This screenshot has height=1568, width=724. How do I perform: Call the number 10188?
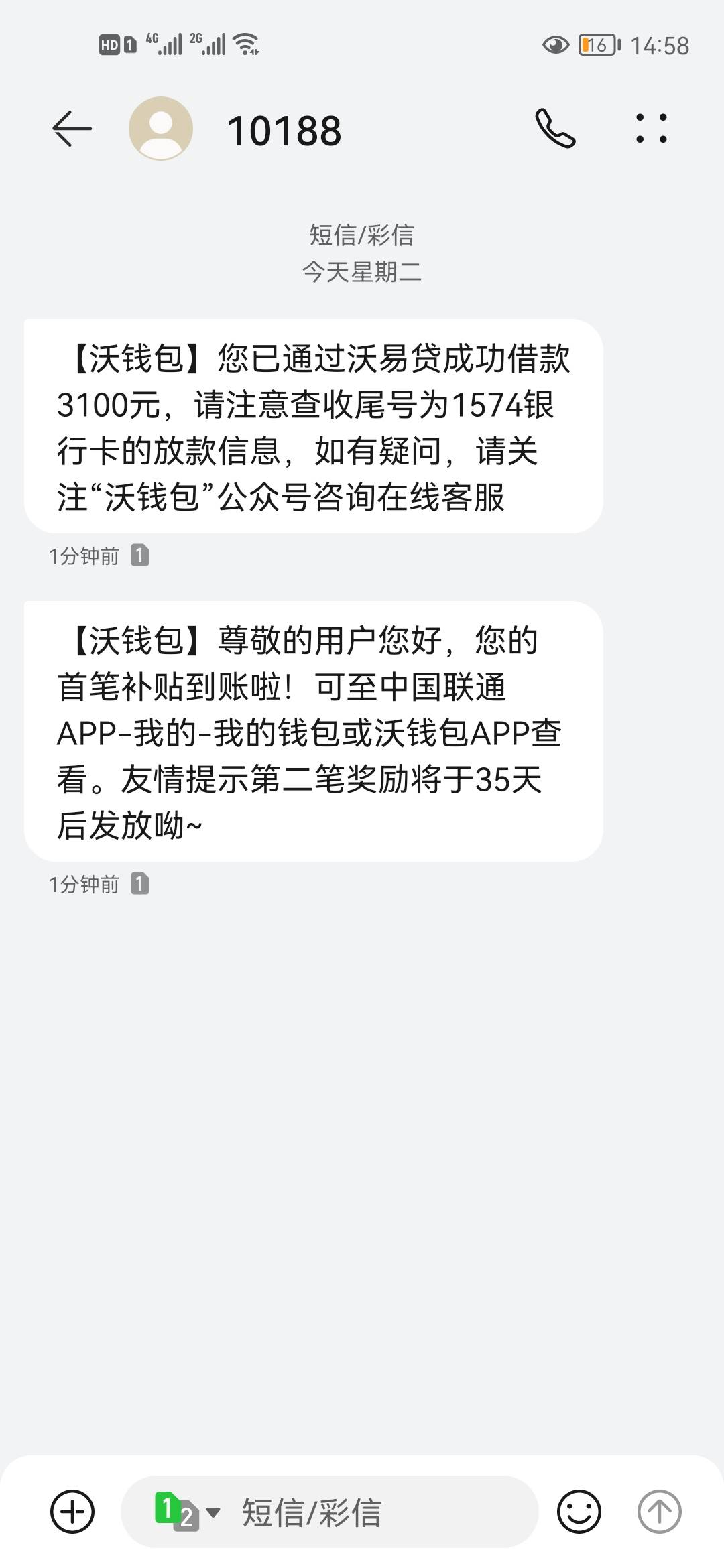click(x=555, y=129)
